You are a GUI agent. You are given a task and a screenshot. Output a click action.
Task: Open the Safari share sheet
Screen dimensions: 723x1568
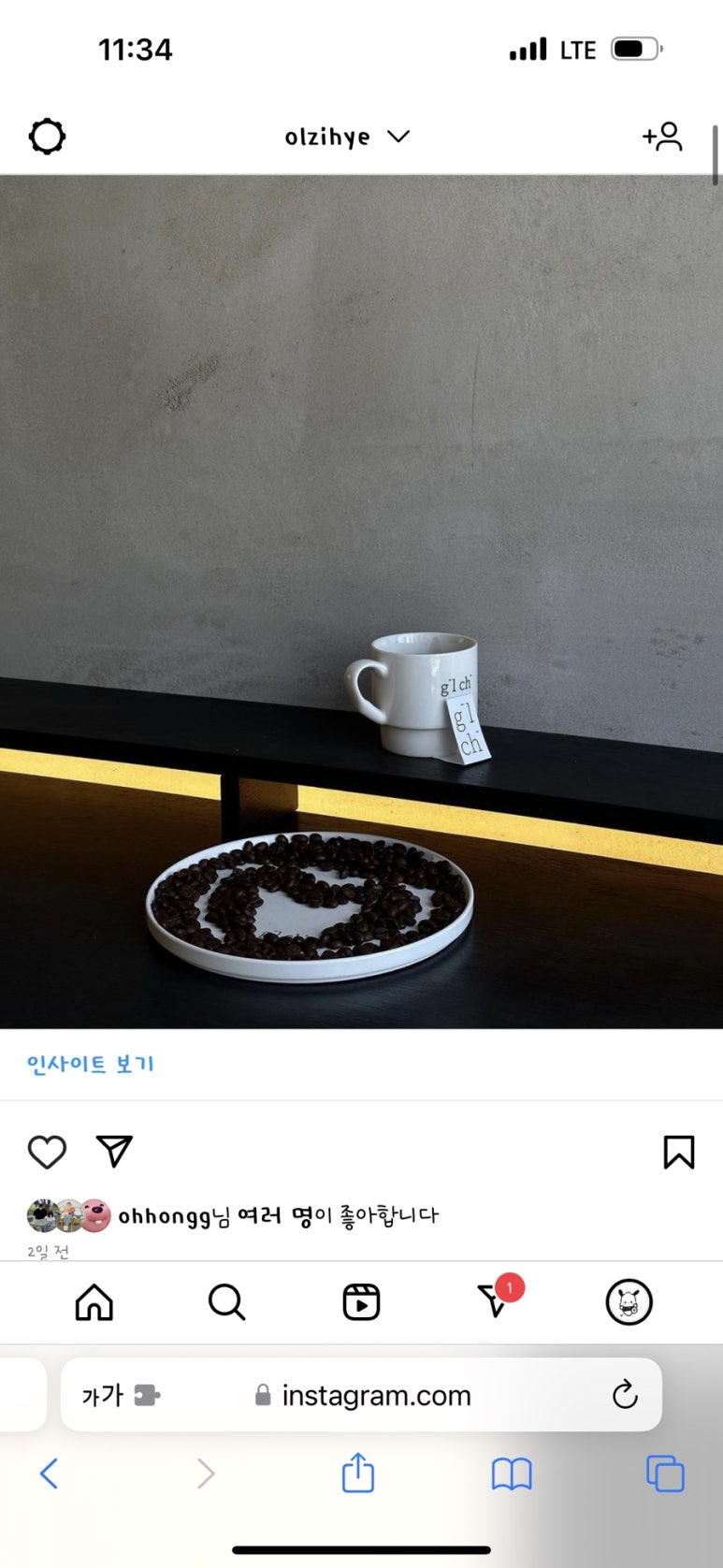point(358,1474)
